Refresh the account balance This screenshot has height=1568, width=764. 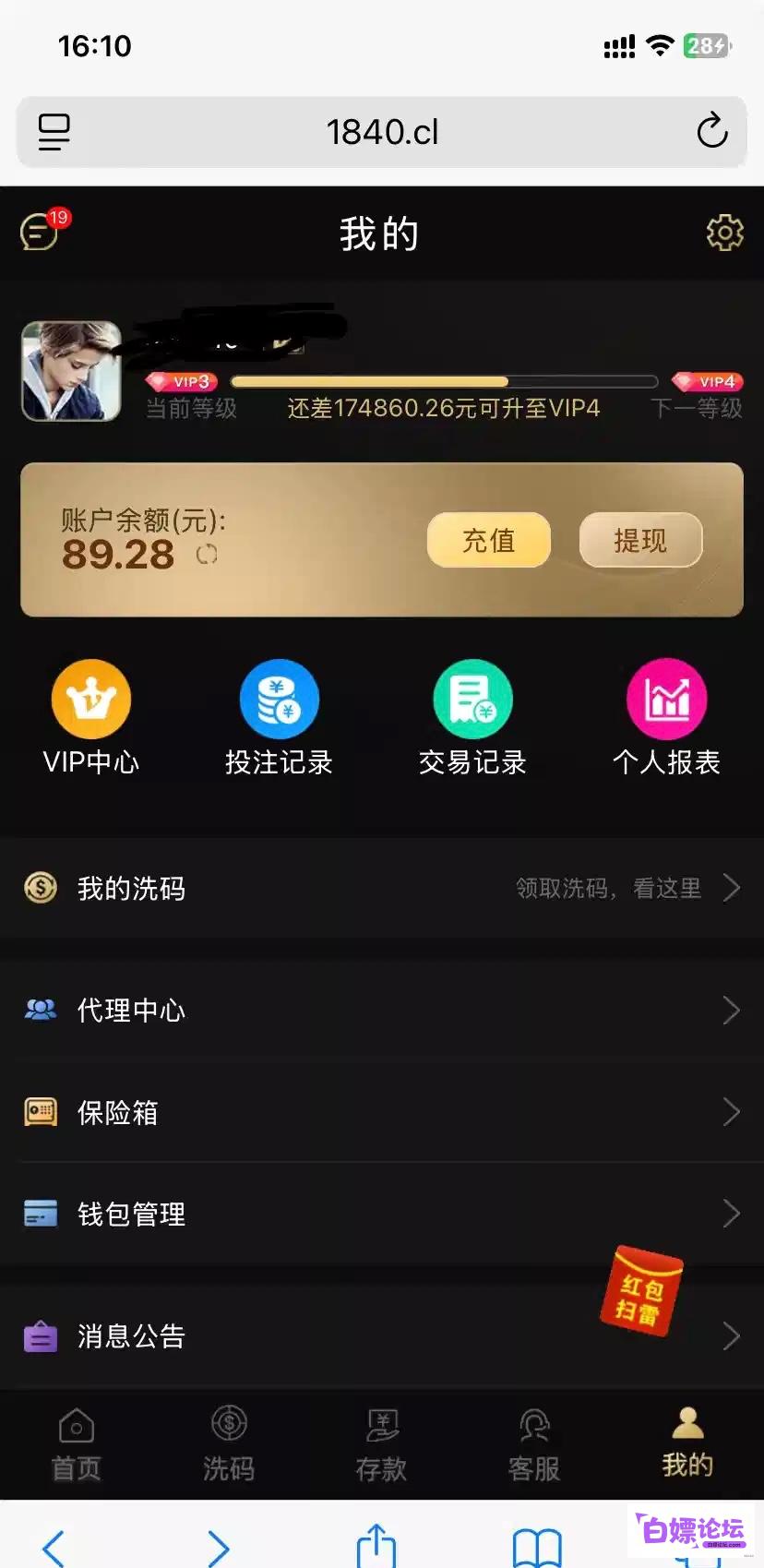pos(207,555)
